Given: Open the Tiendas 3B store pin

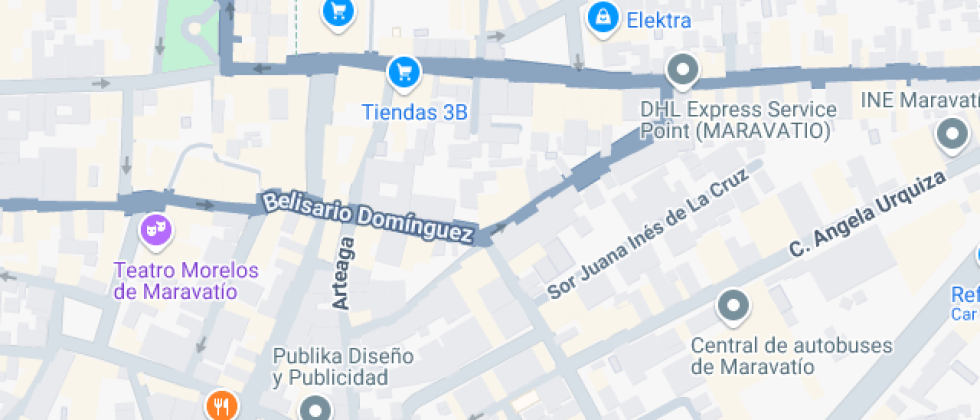Looking at the screenshot, I should [404, 72].
